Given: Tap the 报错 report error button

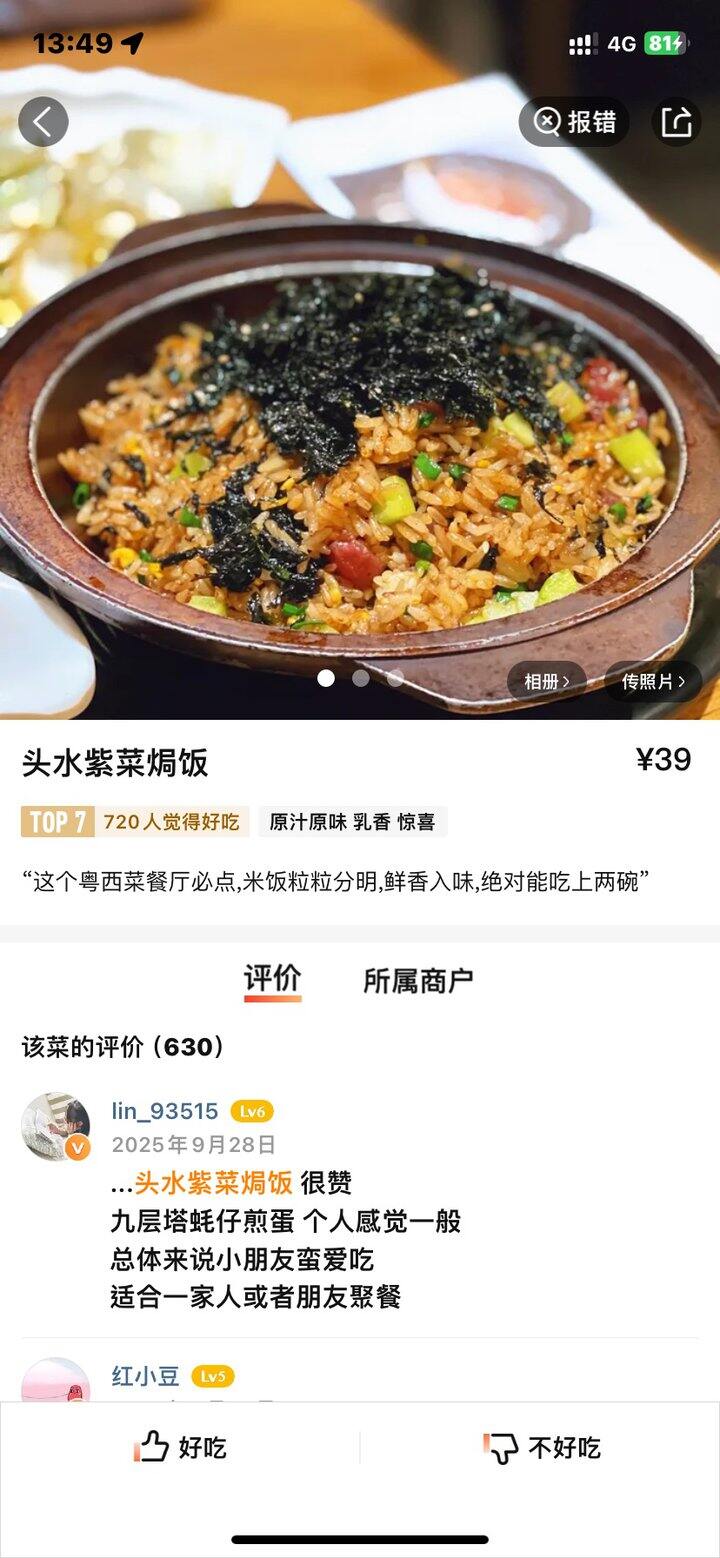Looking at the screenshot, I should (574, 122).
